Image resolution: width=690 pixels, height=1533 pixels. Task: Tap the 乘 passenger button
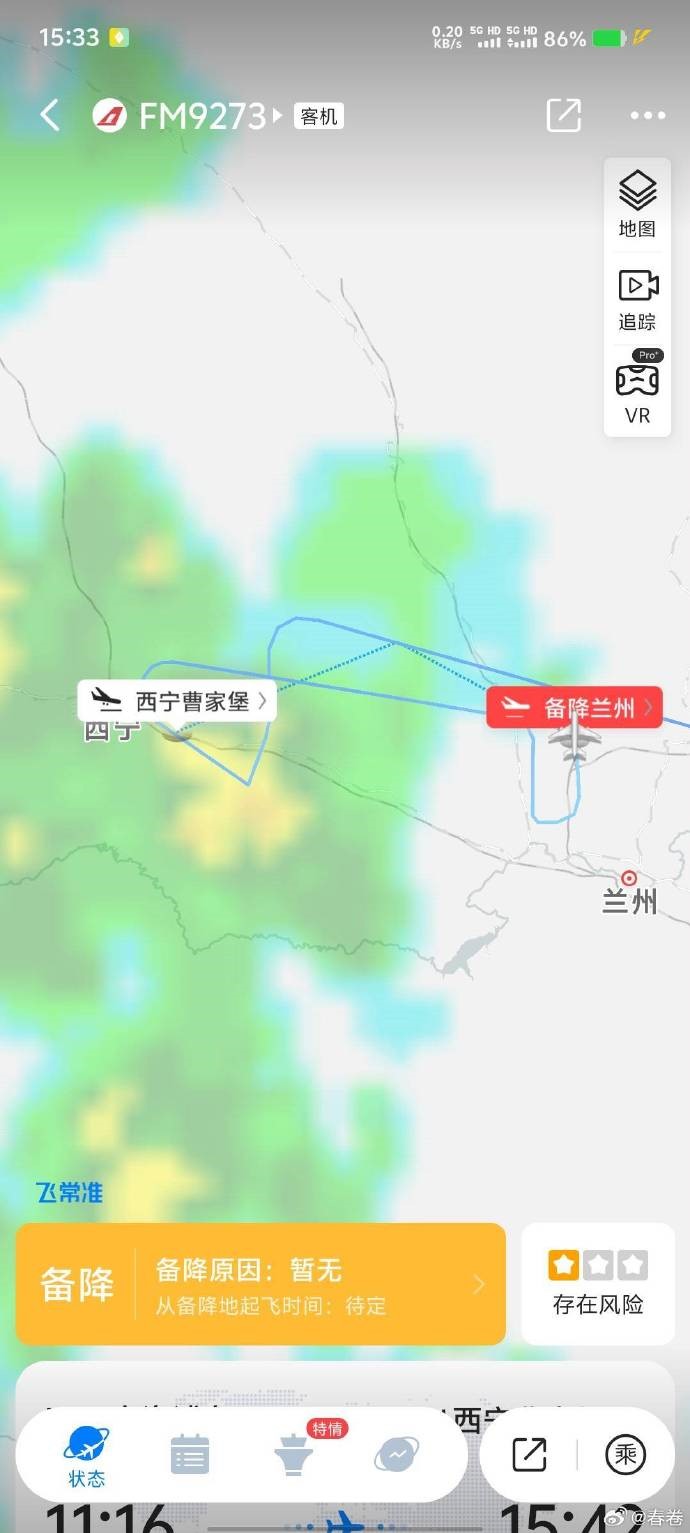625,1454
